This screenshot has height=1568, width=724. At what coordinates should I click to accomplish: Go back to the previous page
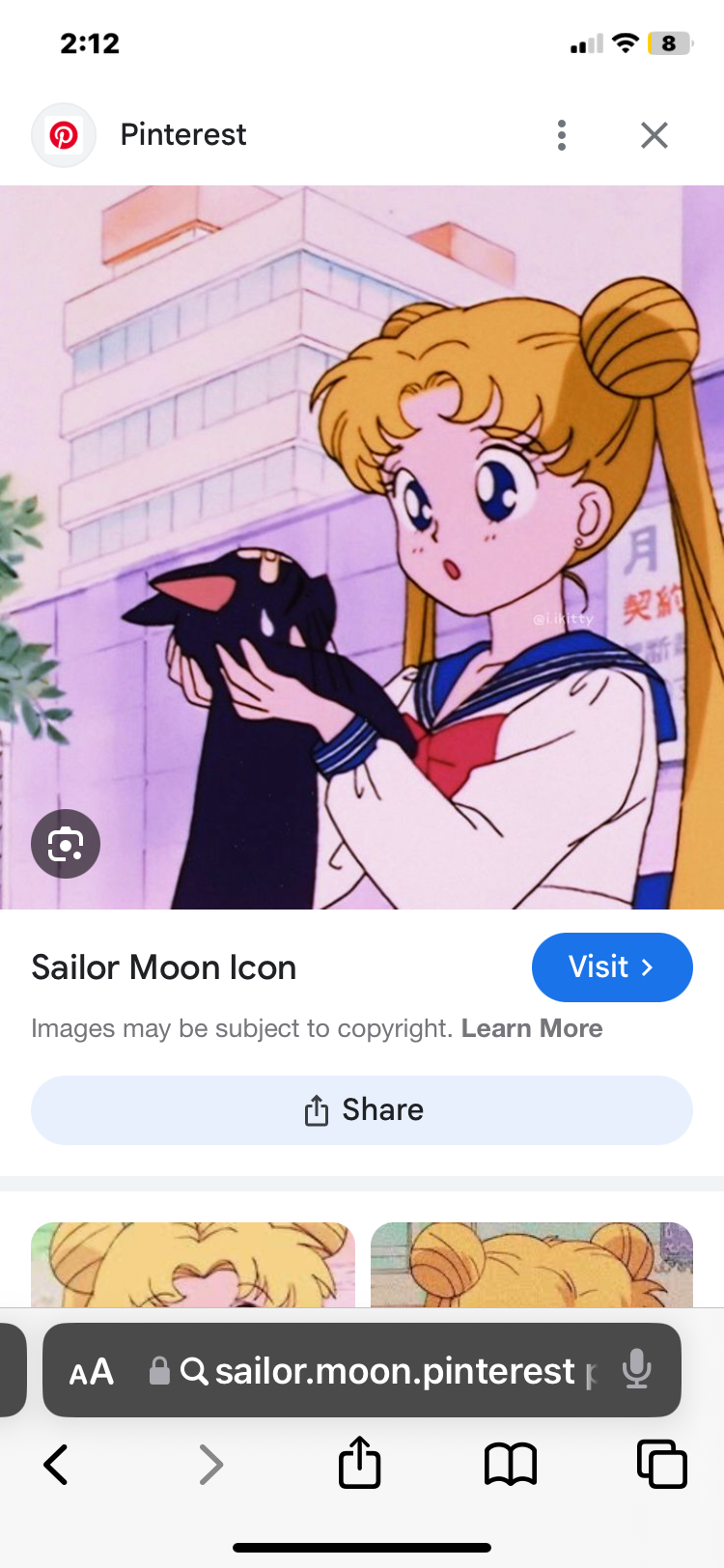coord(56,1465)
